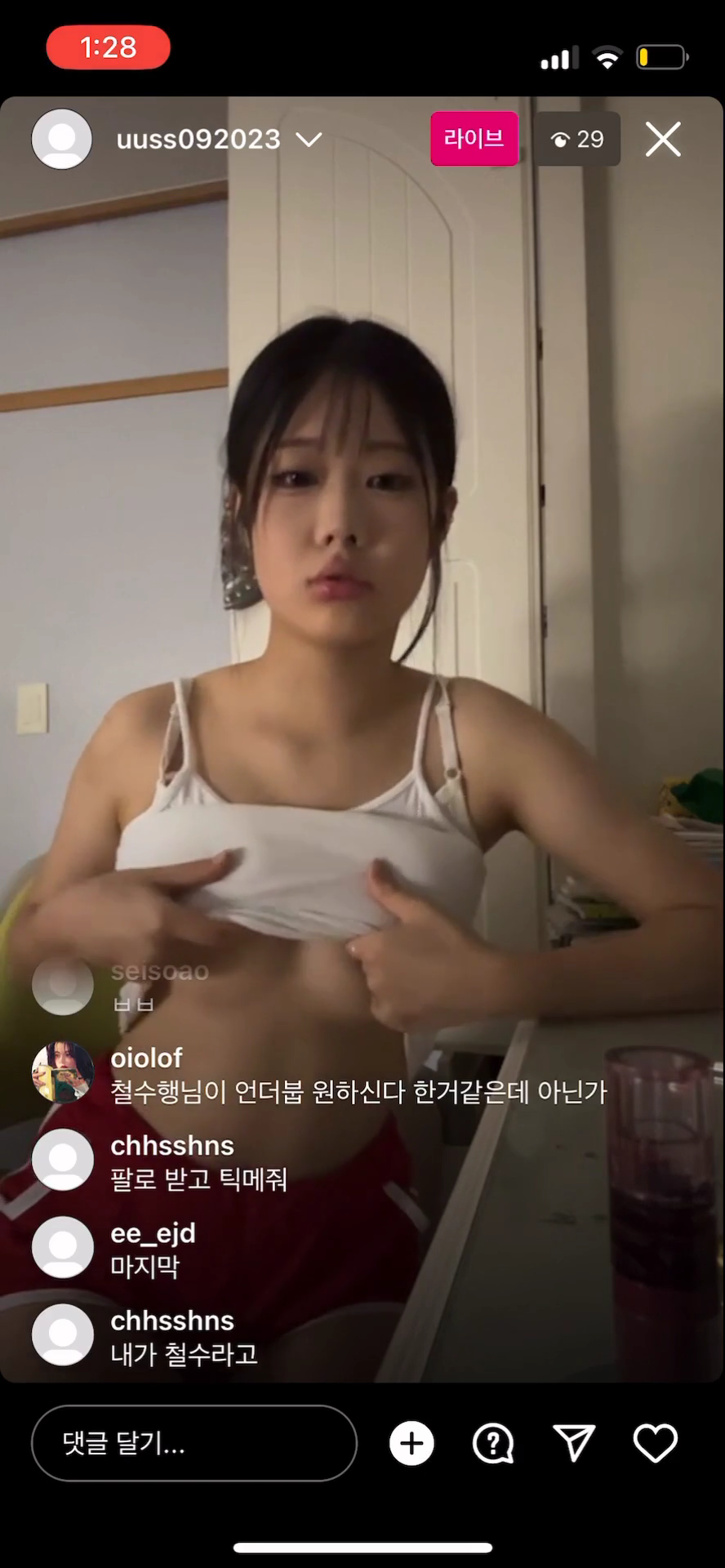The height and width of the screenshot is (1568, 725).
Task: Close the live stream
Action: (x=663, y=140)
